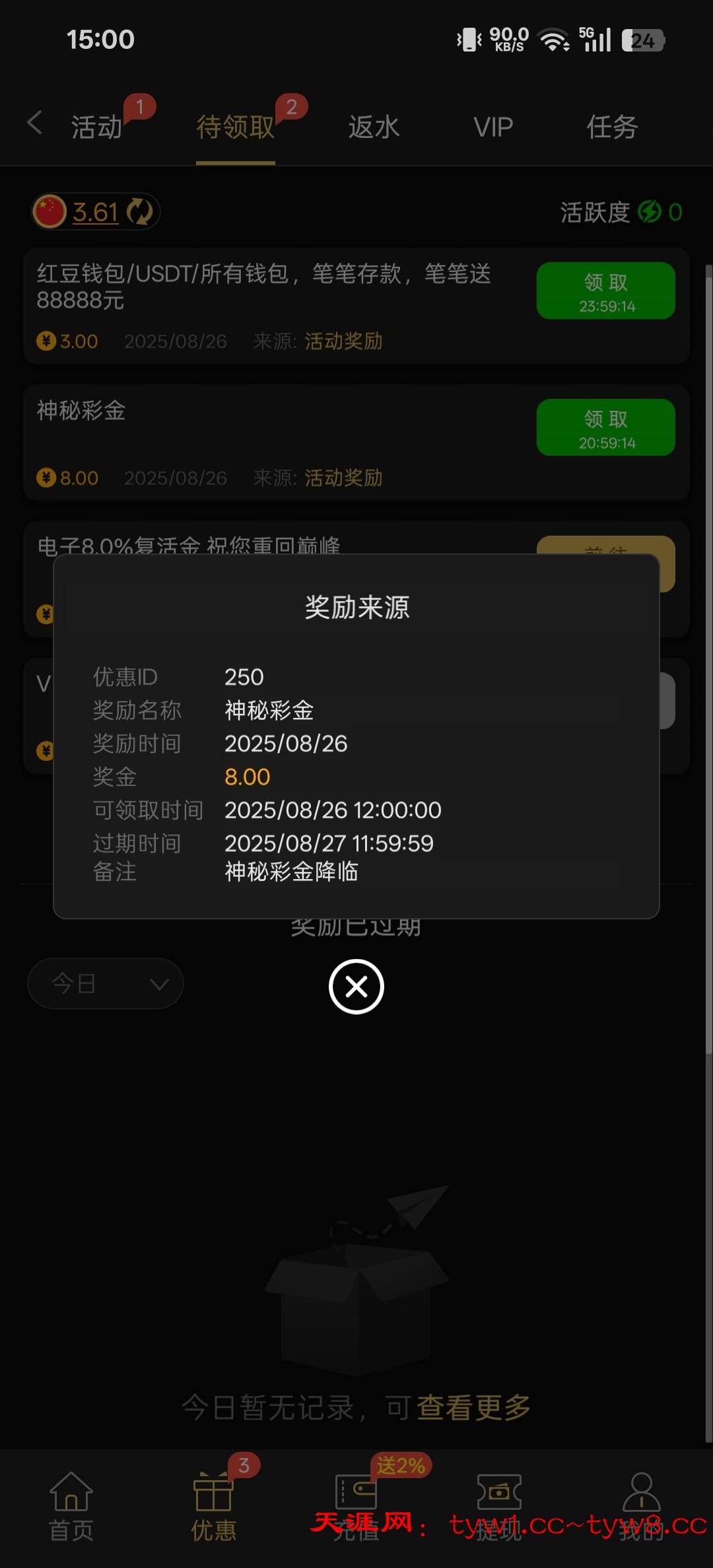Switch to the 活动 tab

point(97,127)
